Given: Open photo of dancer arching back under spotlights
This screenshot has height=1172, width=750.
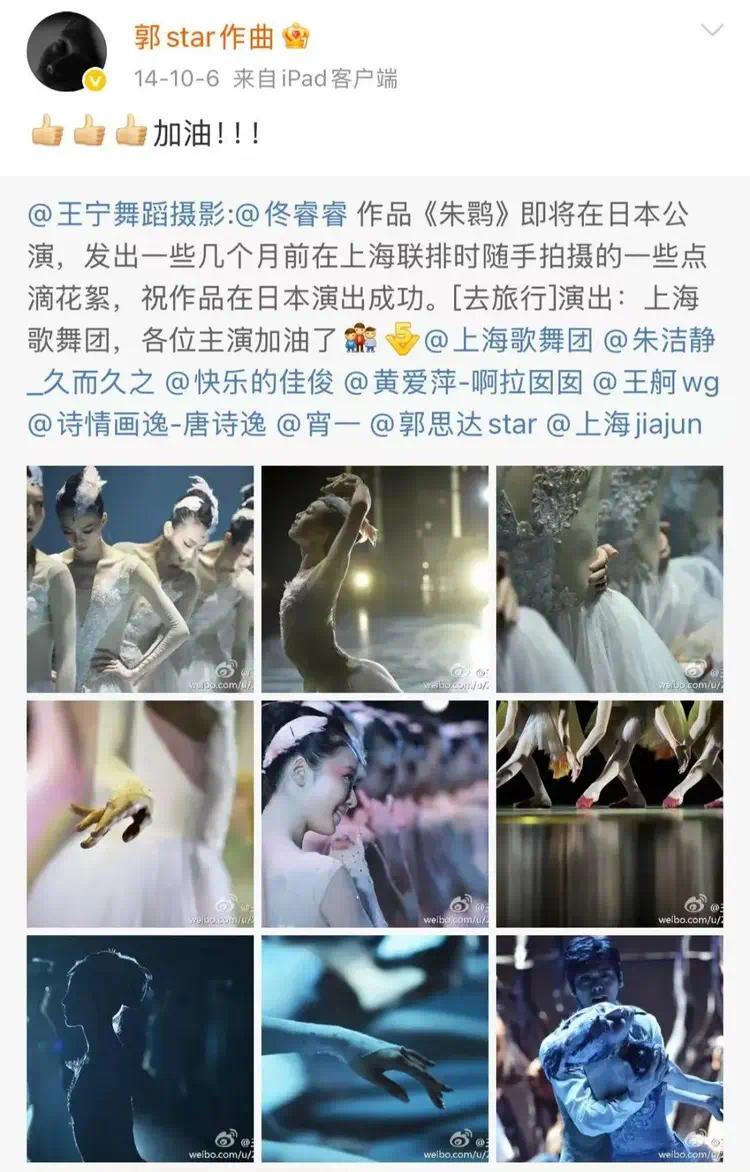Looking at the screenshot, I should click(x=375, y=579).
